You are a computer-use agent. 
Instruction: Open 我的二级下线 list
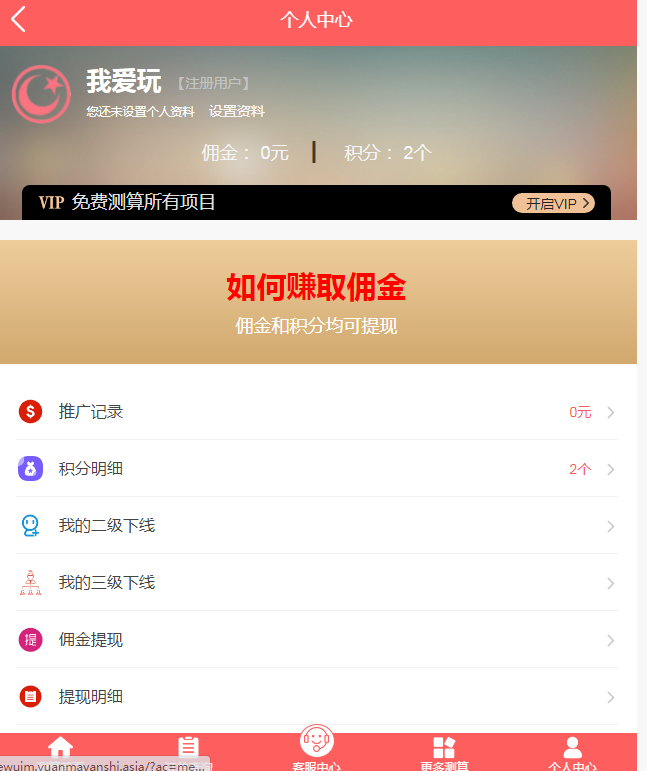[316, 526]
